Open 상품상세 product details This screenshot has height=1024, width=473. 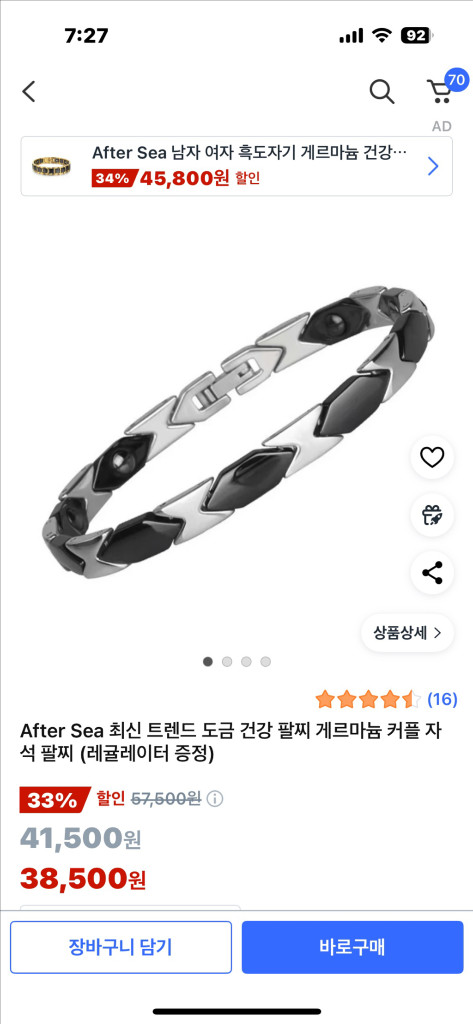407,632
